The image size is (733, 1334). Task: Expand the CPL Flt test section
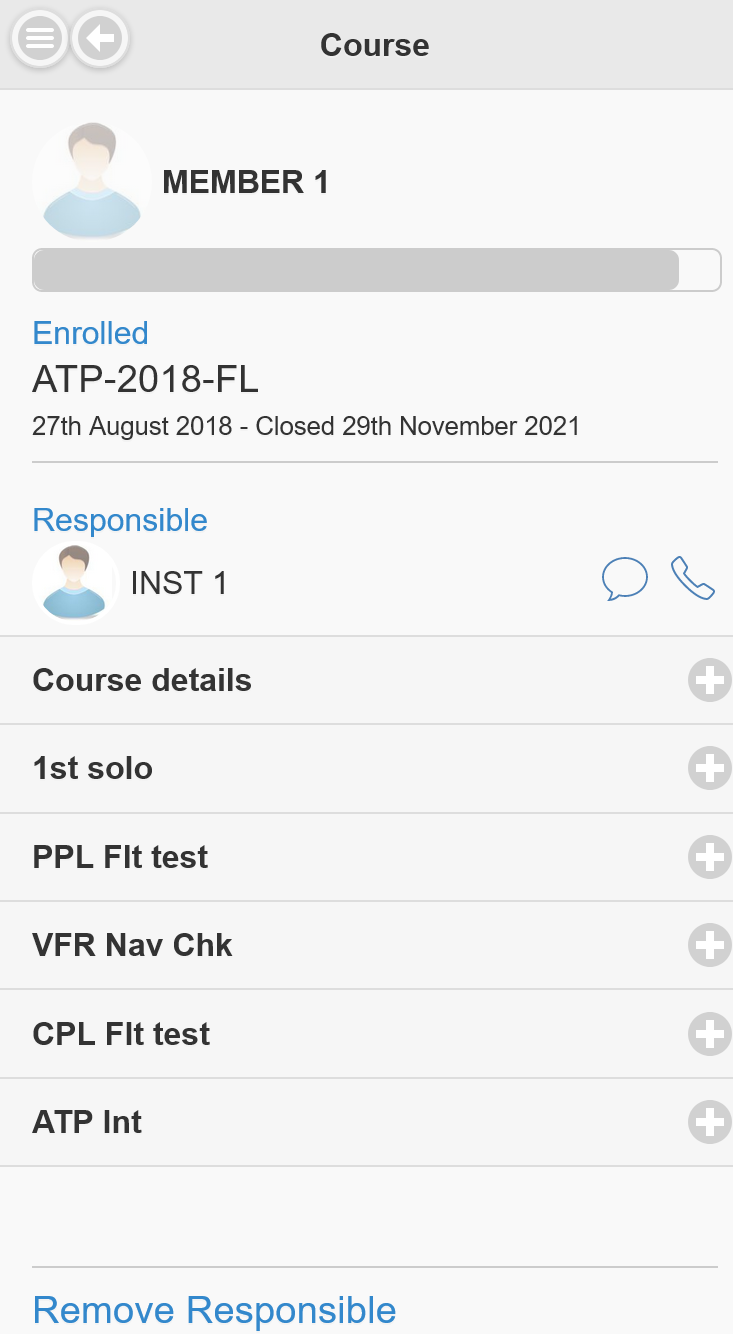click(x=709, y=1034)
